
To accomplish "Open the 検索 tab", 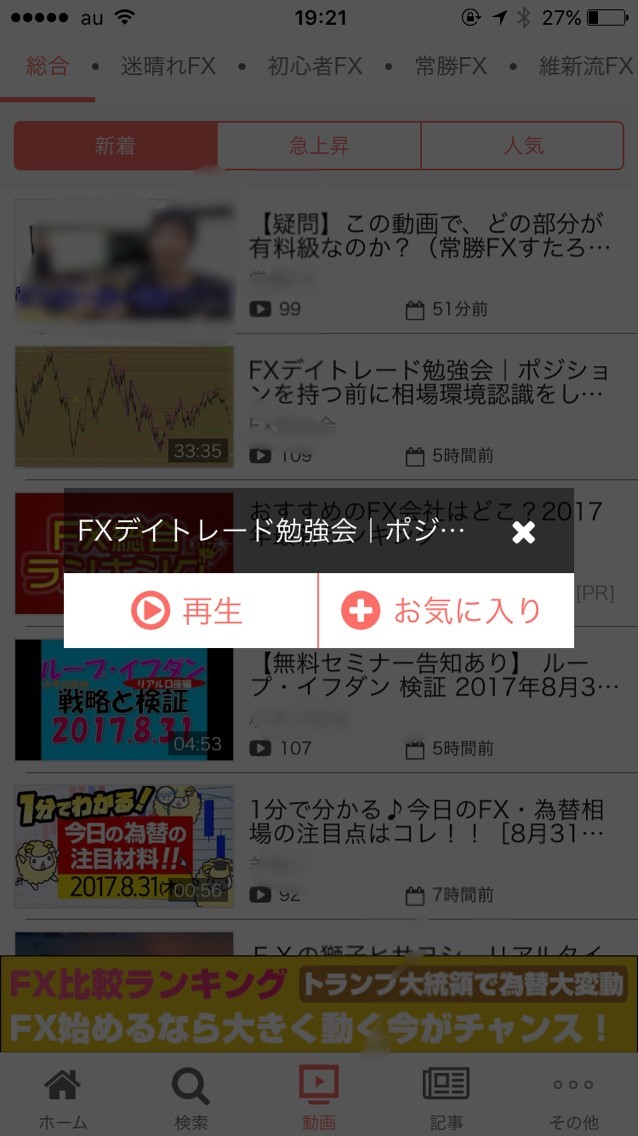I will (x=190, y=1097).
